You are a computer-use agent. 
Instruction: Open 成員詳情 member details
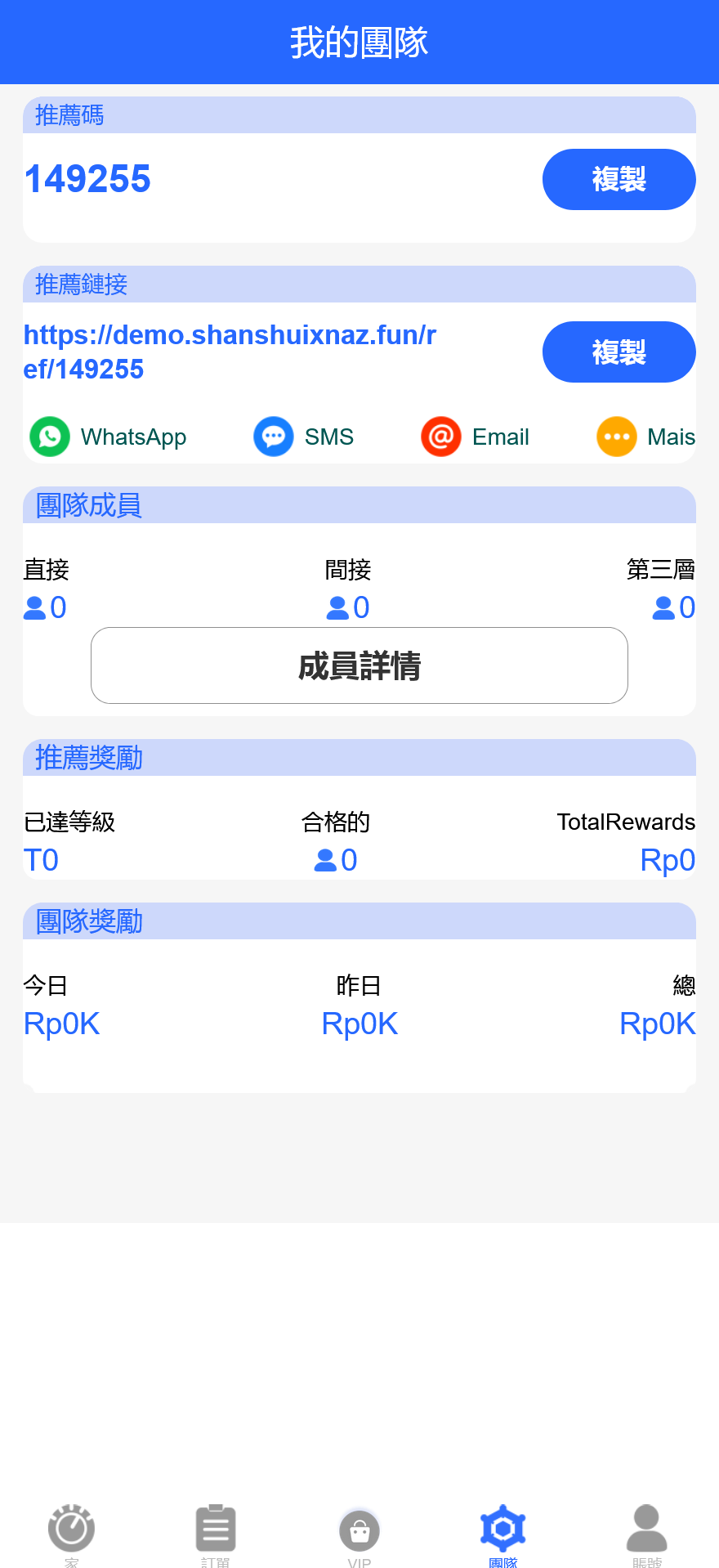(359, 665)
